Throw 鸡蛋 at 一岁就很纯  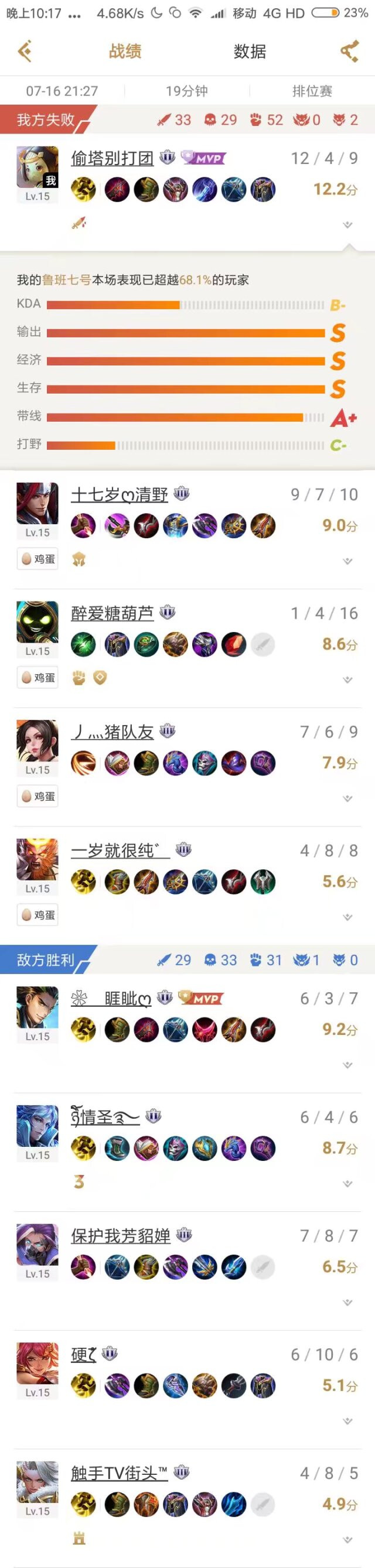point(37,915)
